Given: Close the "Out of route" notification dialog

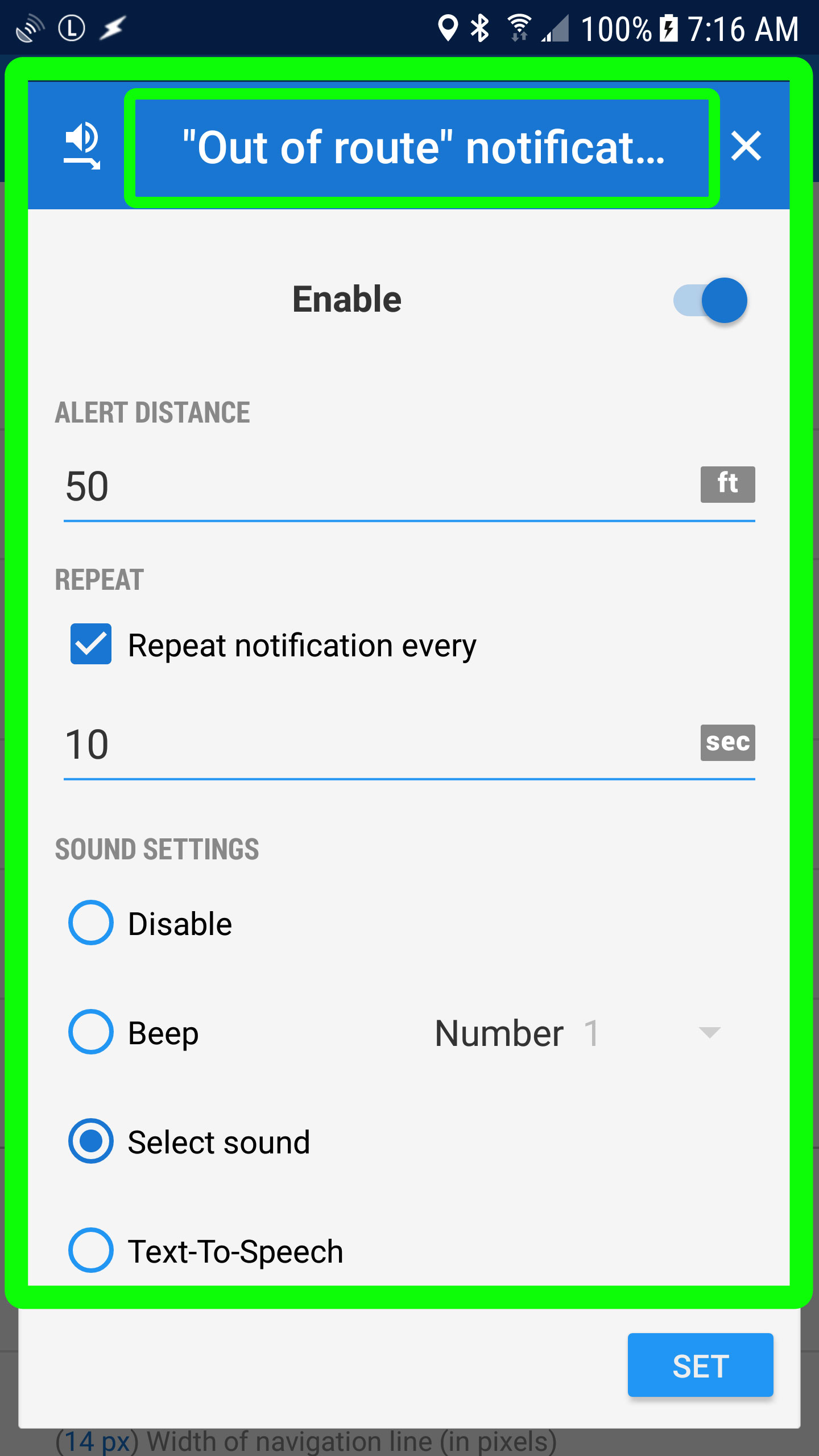Looking at the screenshot, I should (746, 146).
